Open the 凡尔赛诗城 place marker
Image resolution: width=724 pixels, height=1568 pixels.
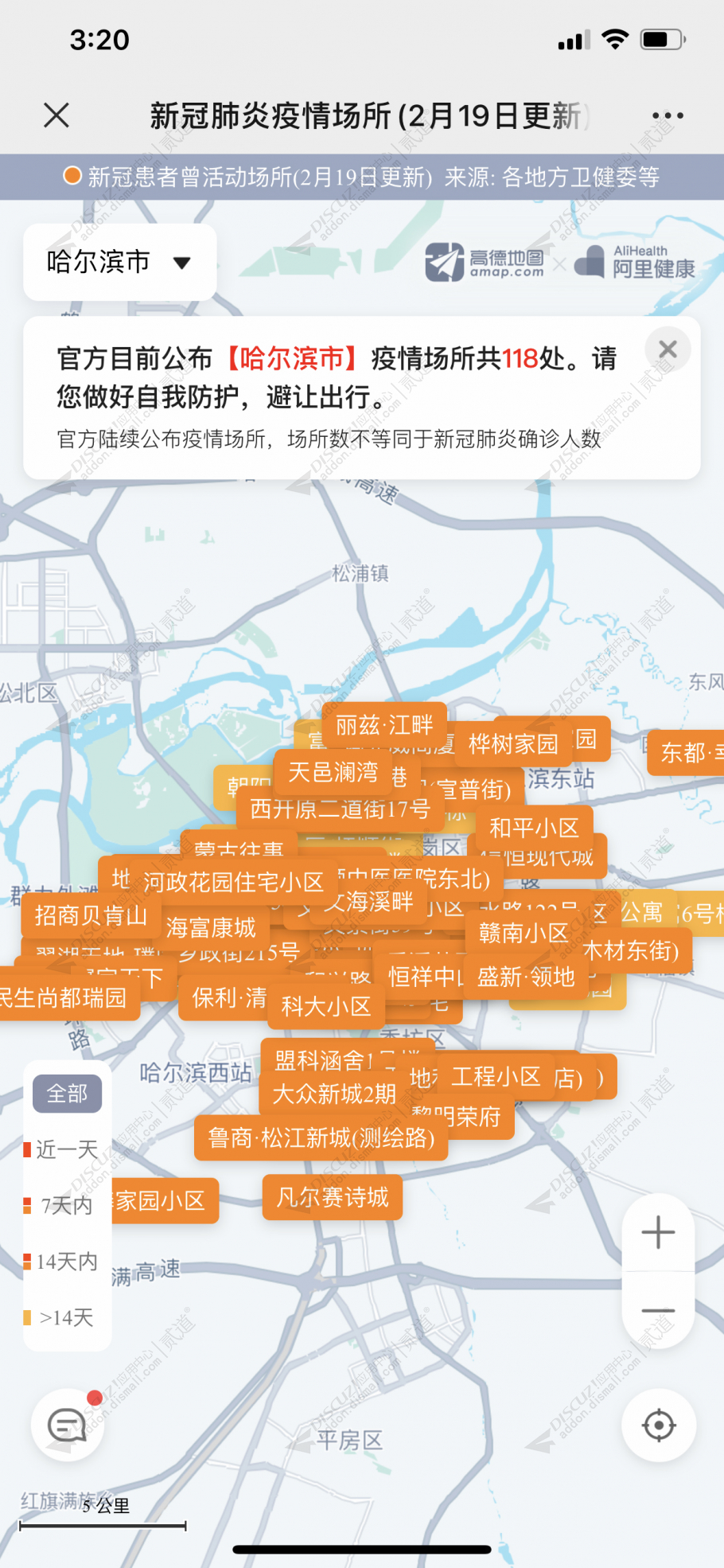tap(333, 1197)
